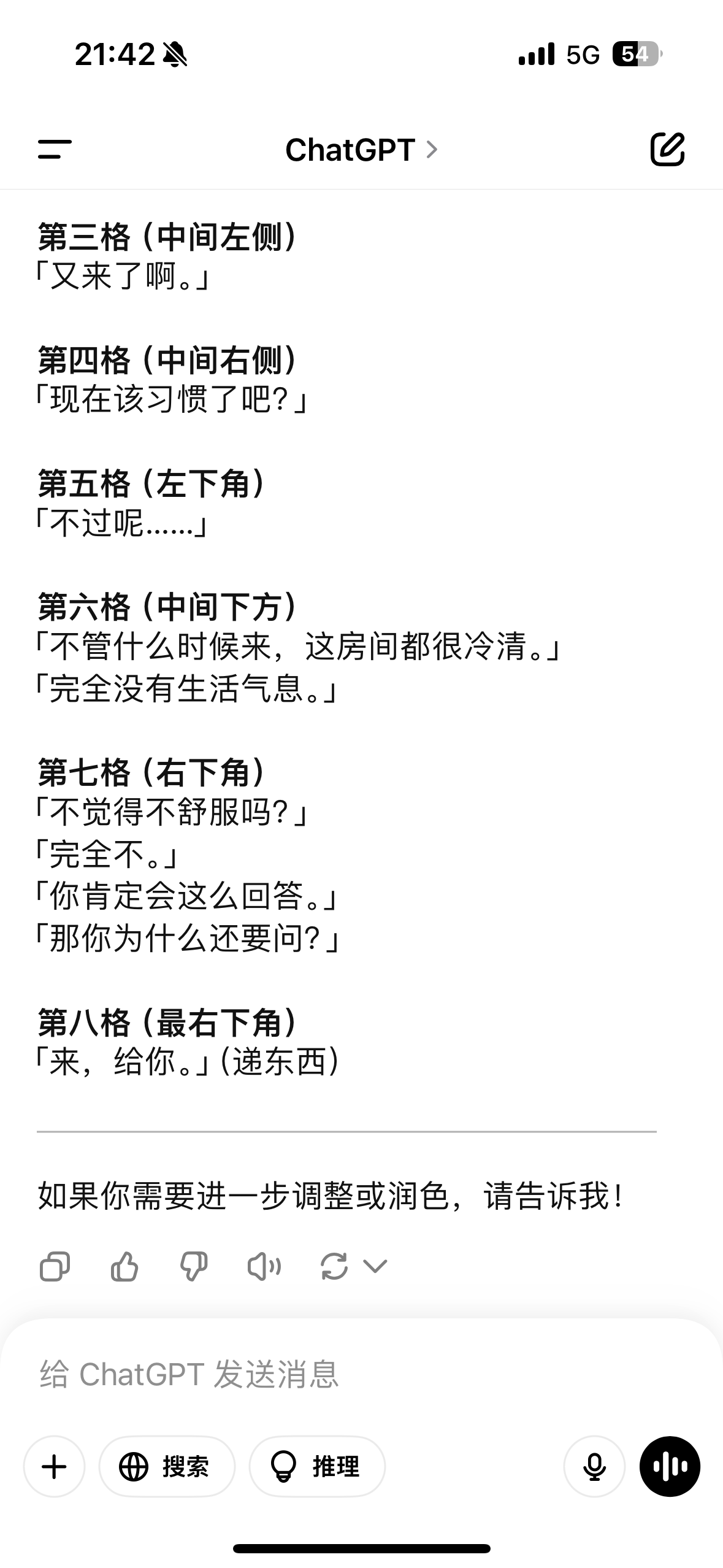The width and height of the screenshot is (723, 1568).
Task: Open the sidebar menu
Action: click(55, 149)
